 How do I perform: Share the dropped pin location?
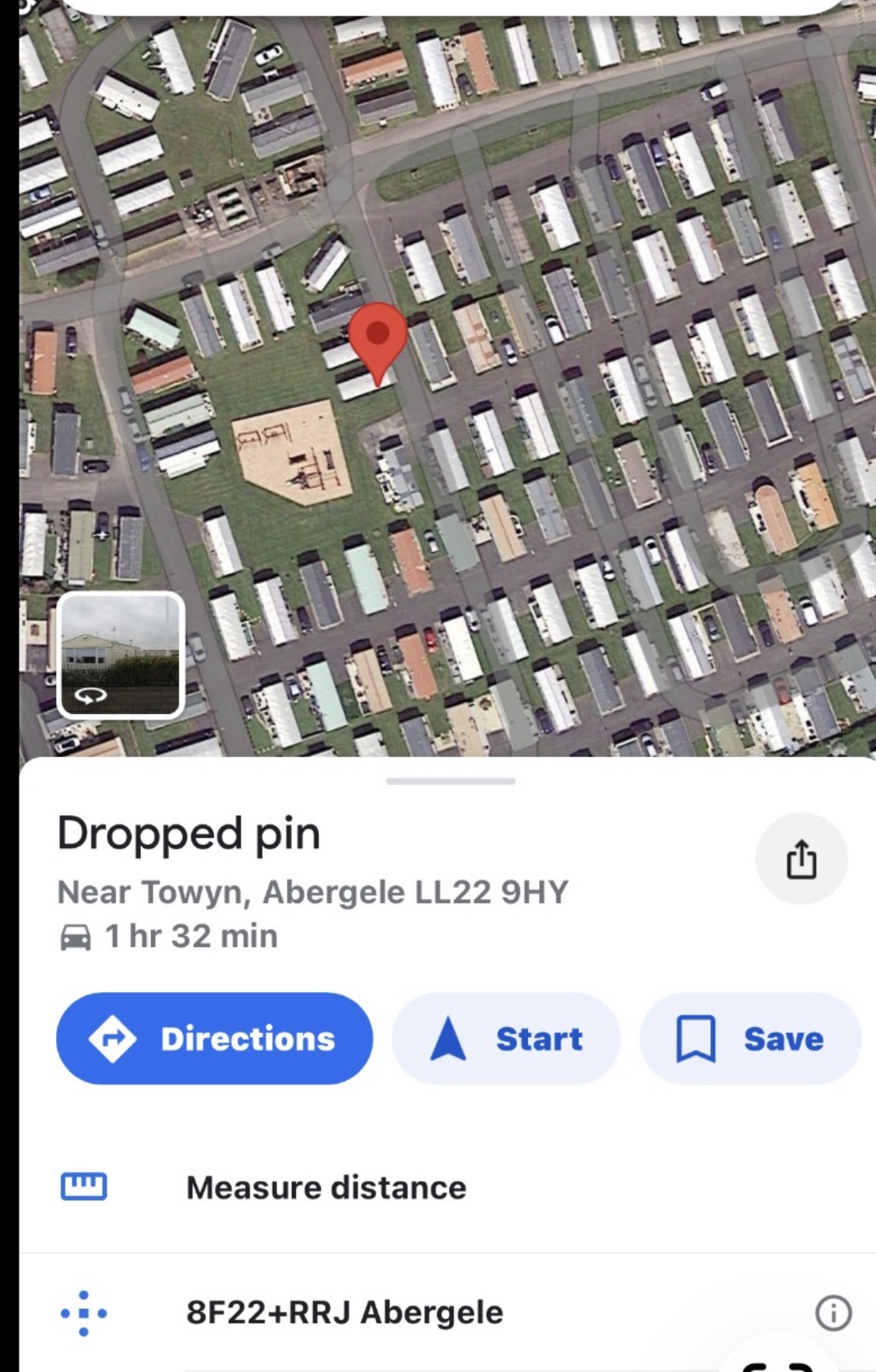801,859
